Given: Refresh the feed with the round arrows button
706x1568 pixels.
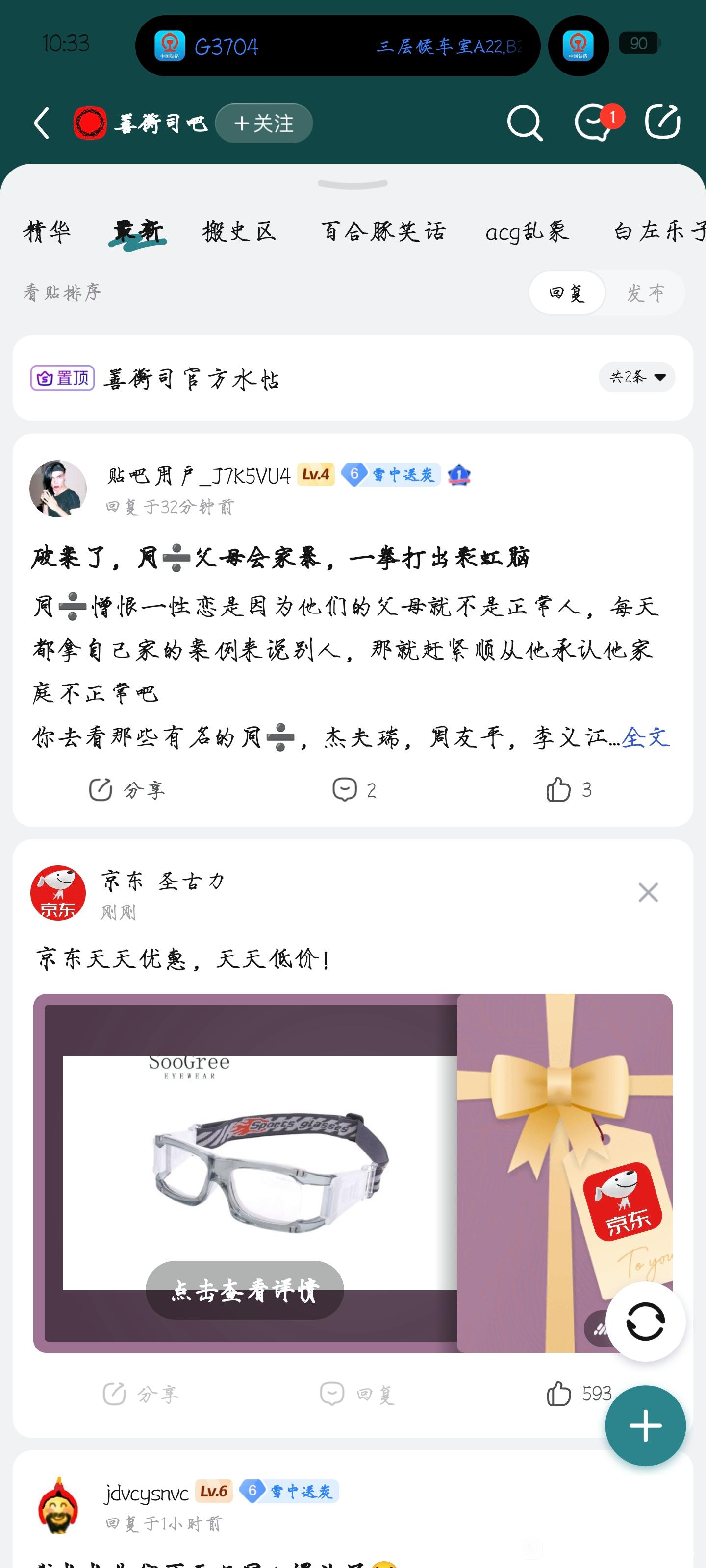Looking at the screenshot, I should coord(645,1322).
